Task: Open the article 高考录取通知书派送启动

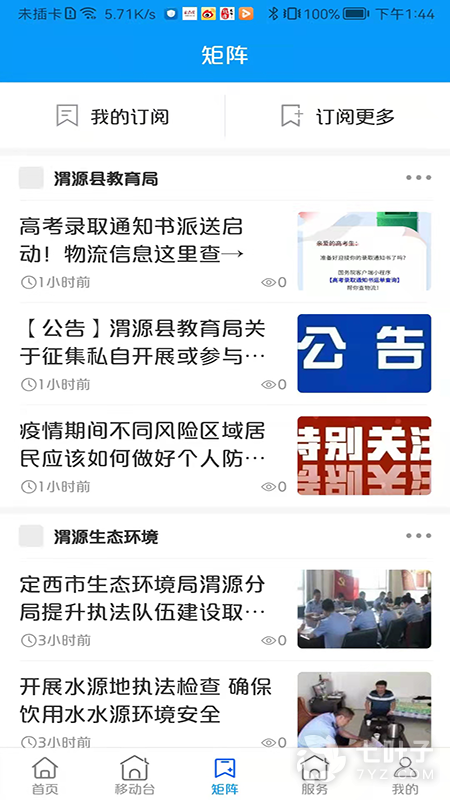Action: pyautogui.click(x=225, y=252)
